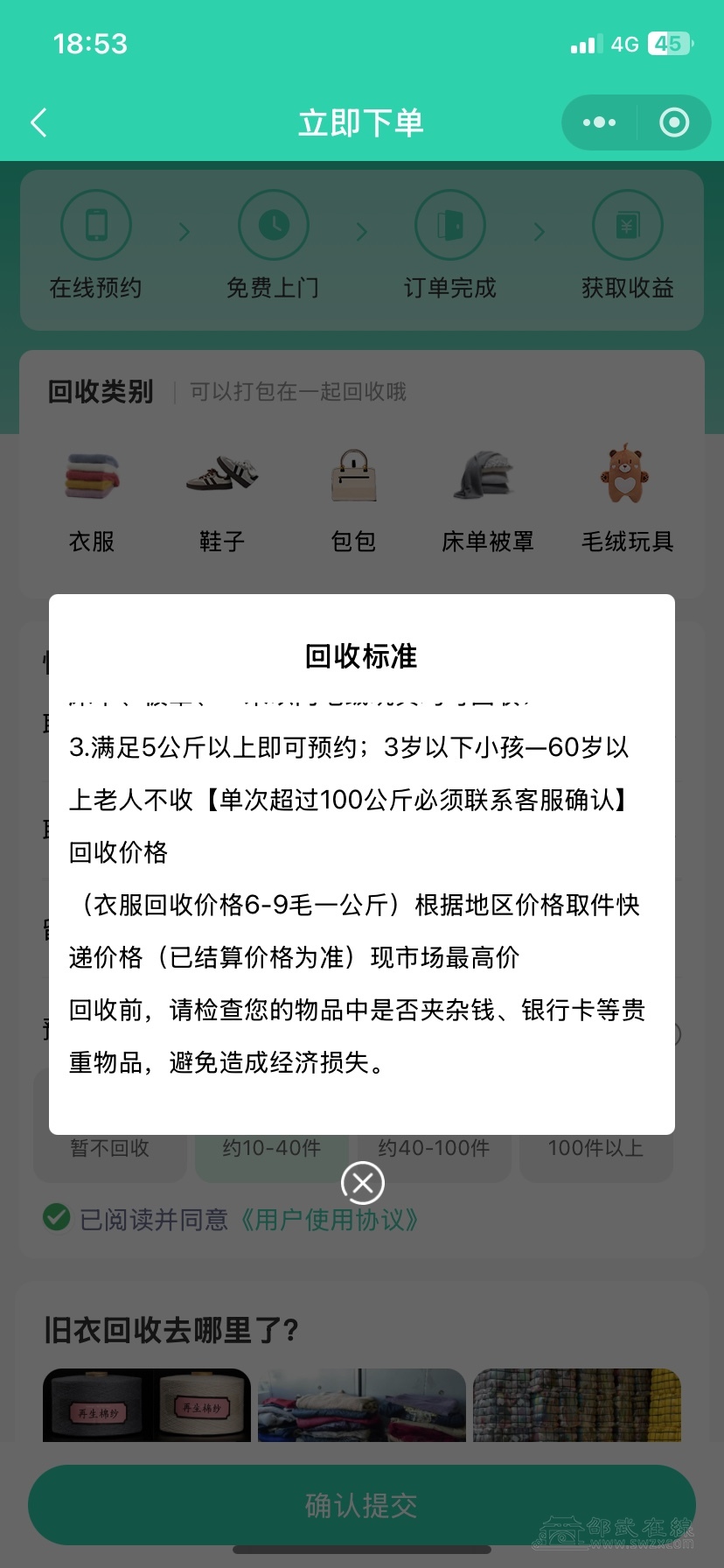Image resolution: width=724 pixels, height=1568 pixels.
Task: Go back from 立即下单 page
Action: pyautogui.click(x=38, y=122)
